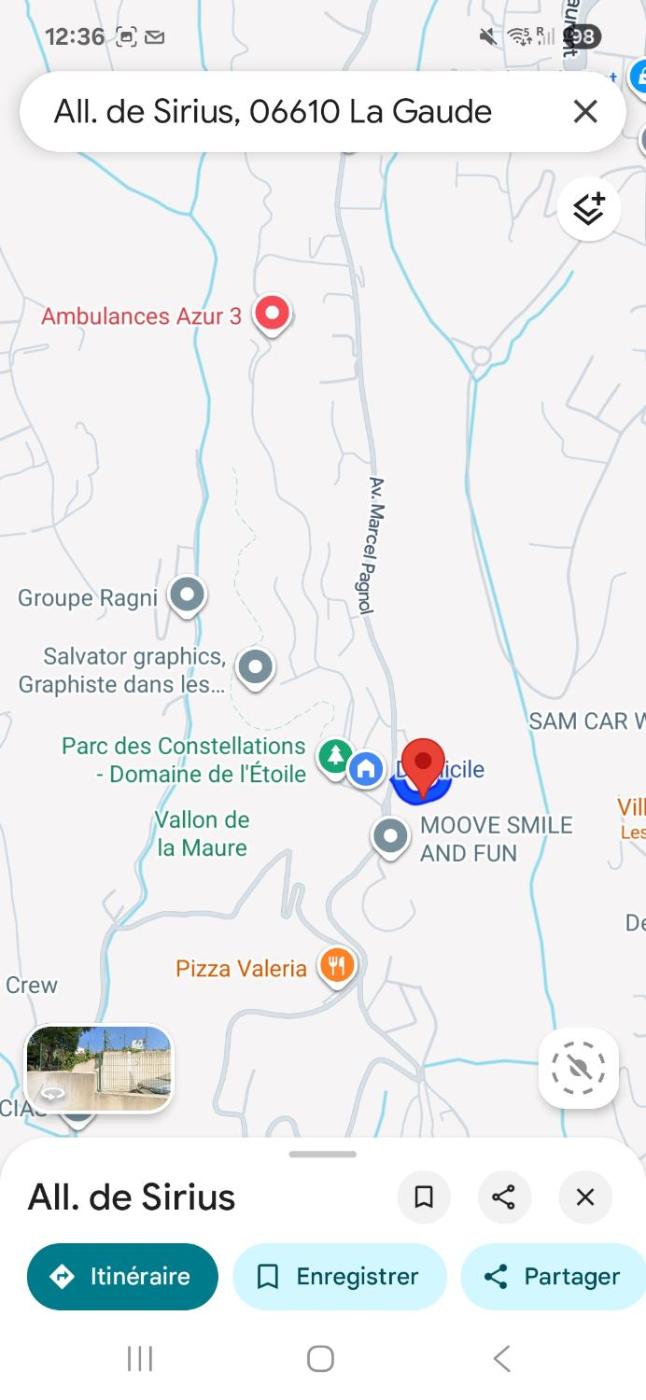
Task: Open the Ambulances Azur 3 map pin
Action: [272, 314]
